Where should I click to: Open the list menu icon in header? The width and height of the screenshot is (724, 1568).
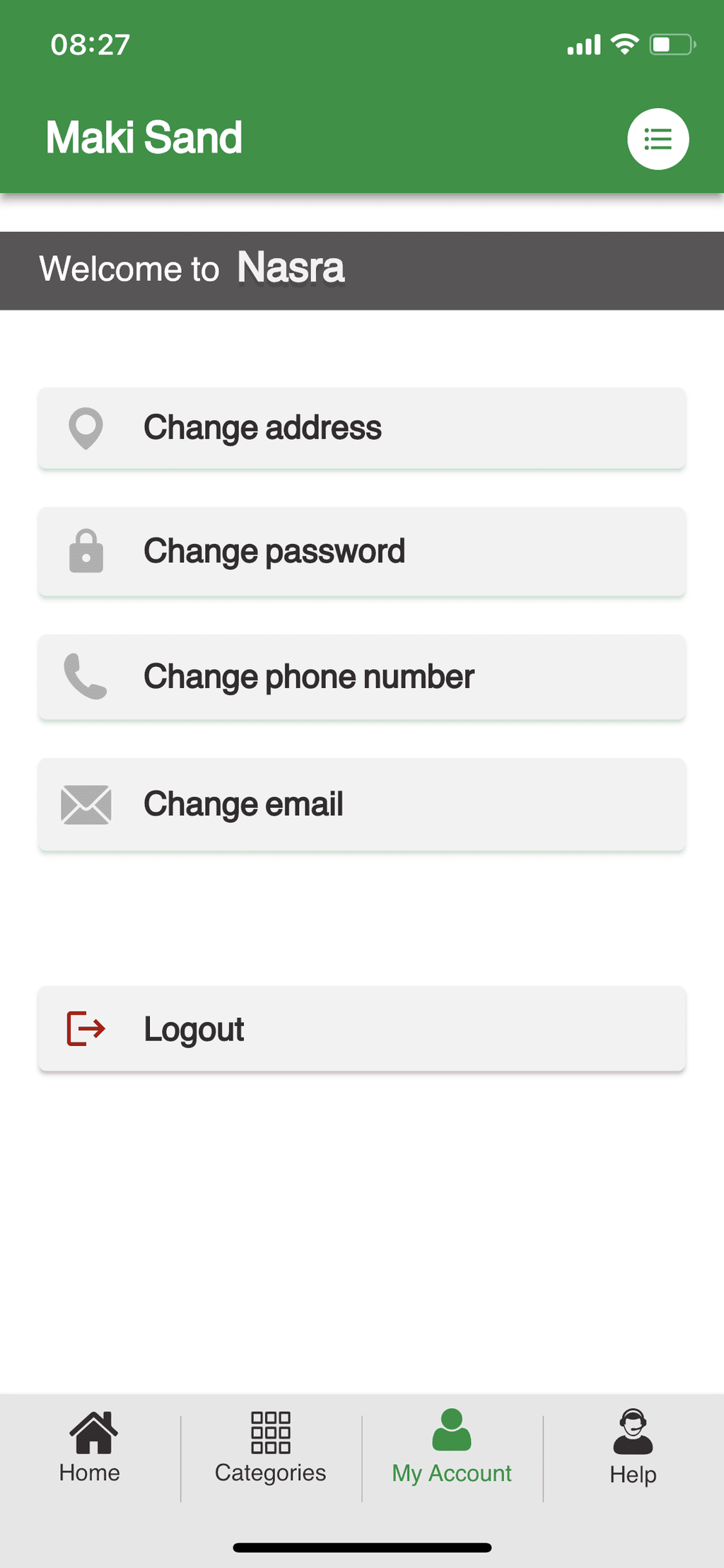coord(658,139)
